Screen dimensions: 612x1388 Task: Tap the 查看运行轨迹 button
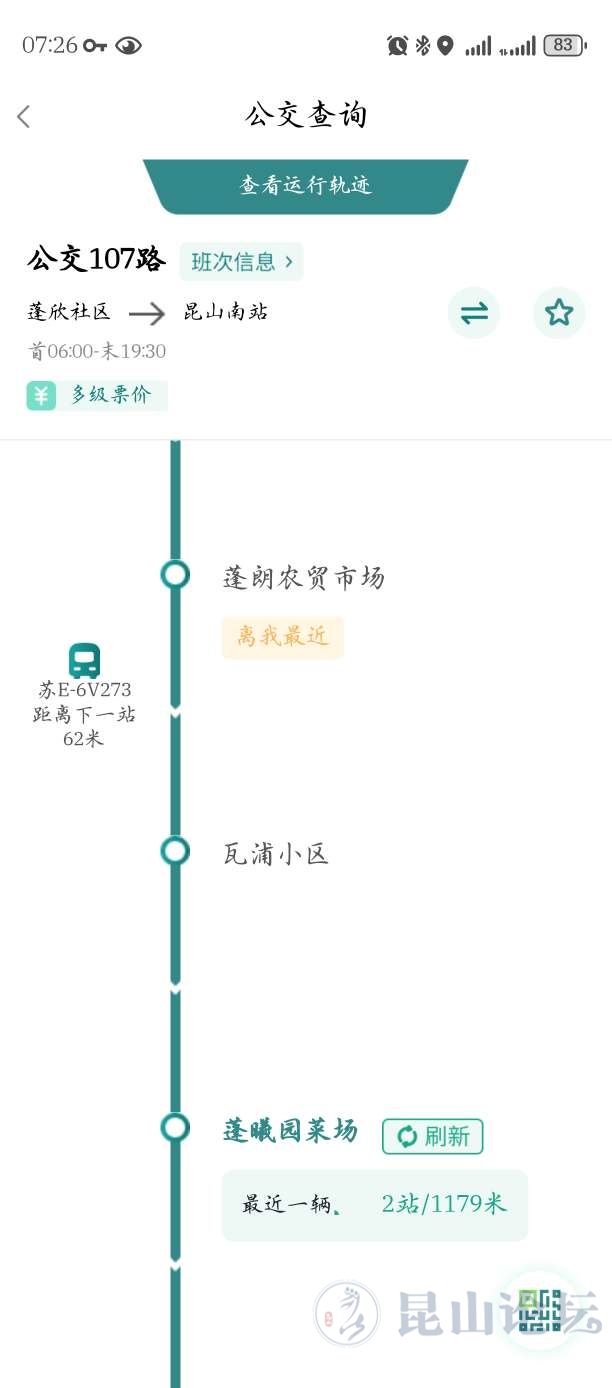pos(305,186)
